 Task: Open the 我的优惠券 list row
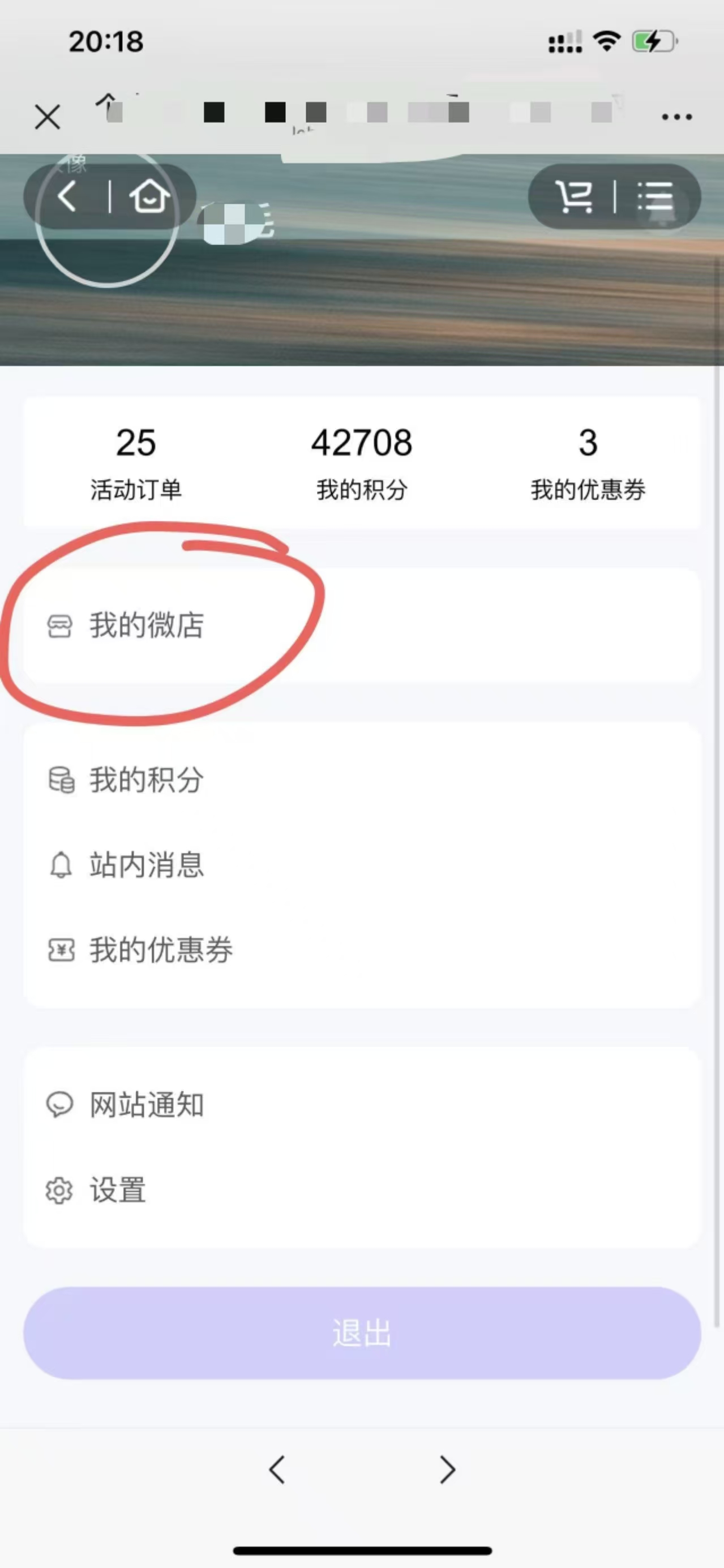click(x=362, y=949)
